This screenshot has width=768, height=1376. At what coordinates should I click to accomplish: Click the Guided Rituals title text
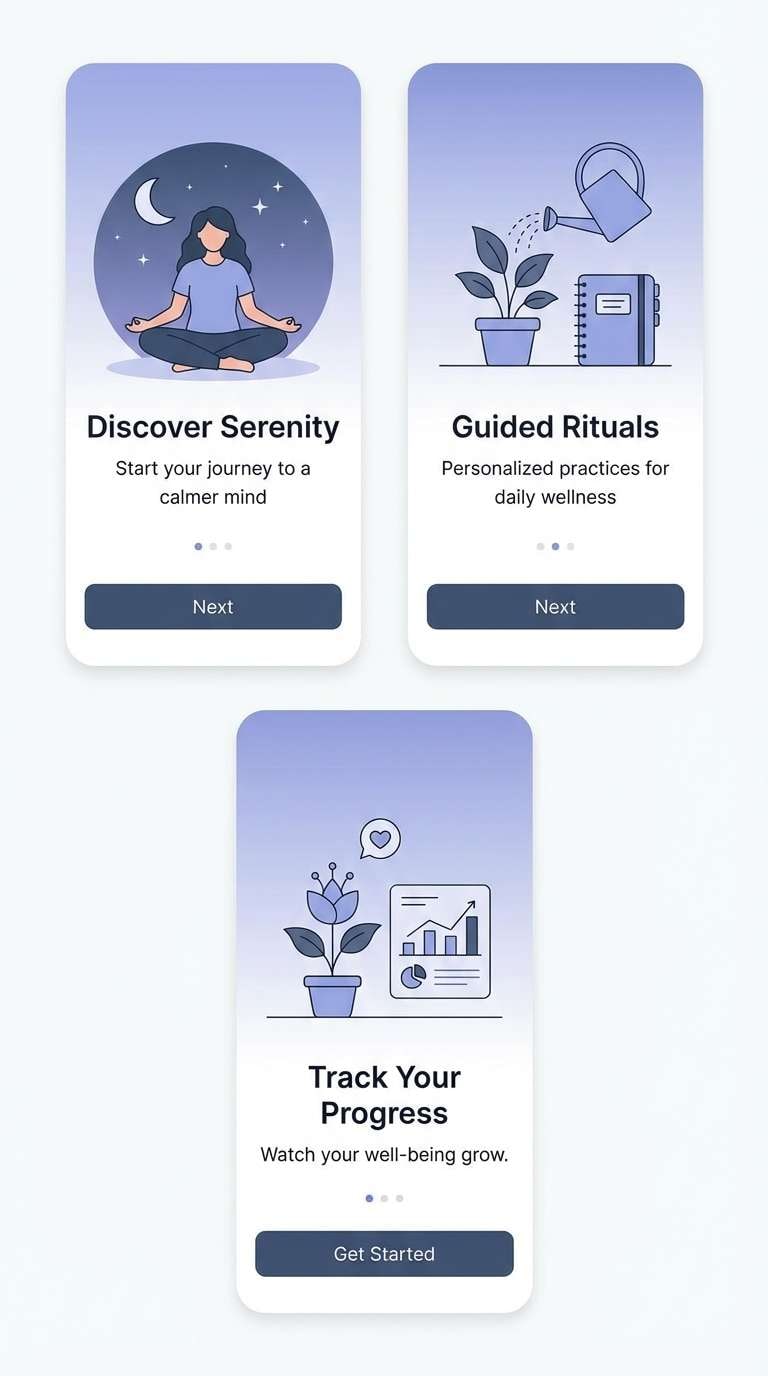tap(555, 426)
